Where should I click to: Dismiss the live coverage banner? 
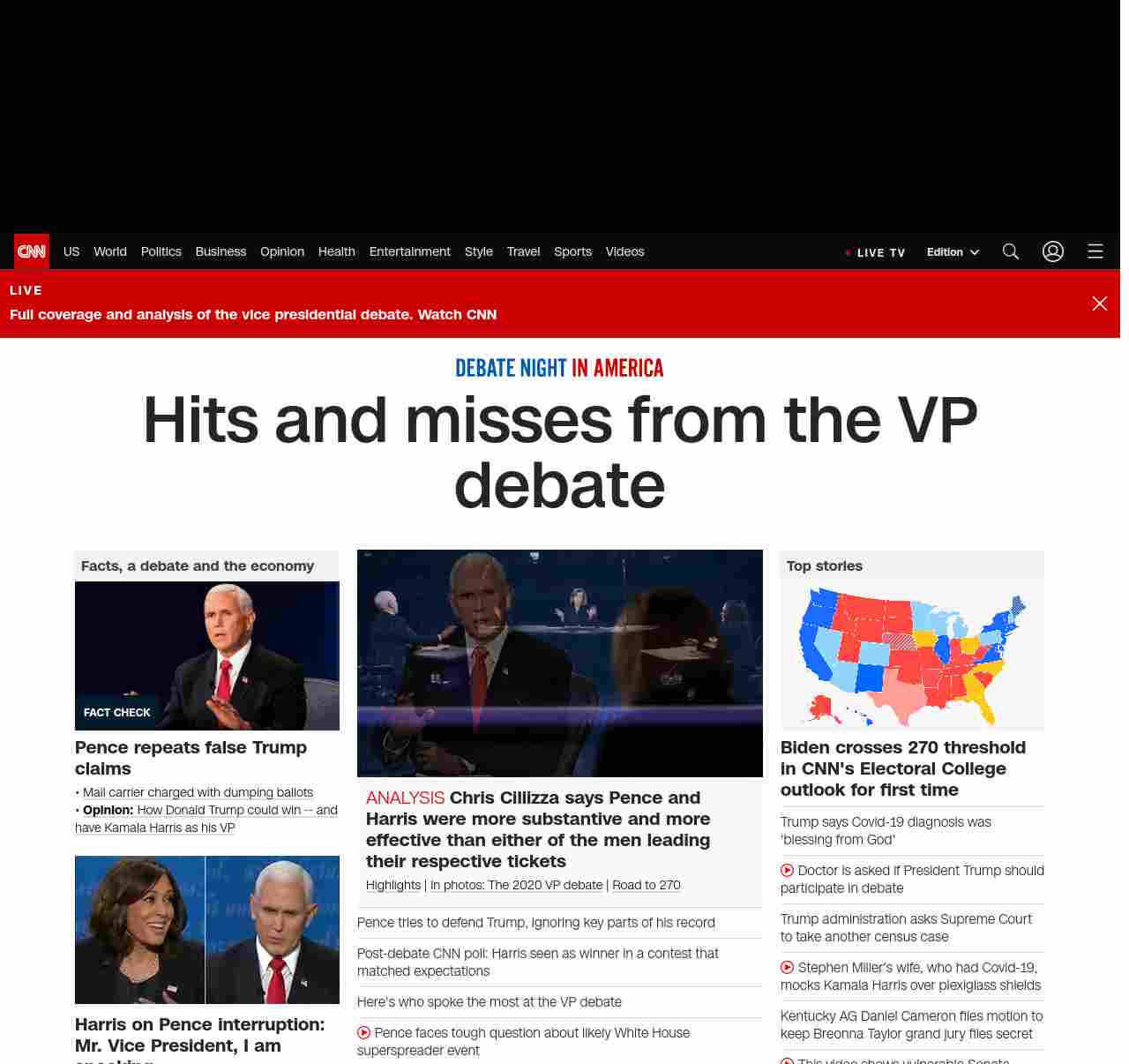(1100, 303)
